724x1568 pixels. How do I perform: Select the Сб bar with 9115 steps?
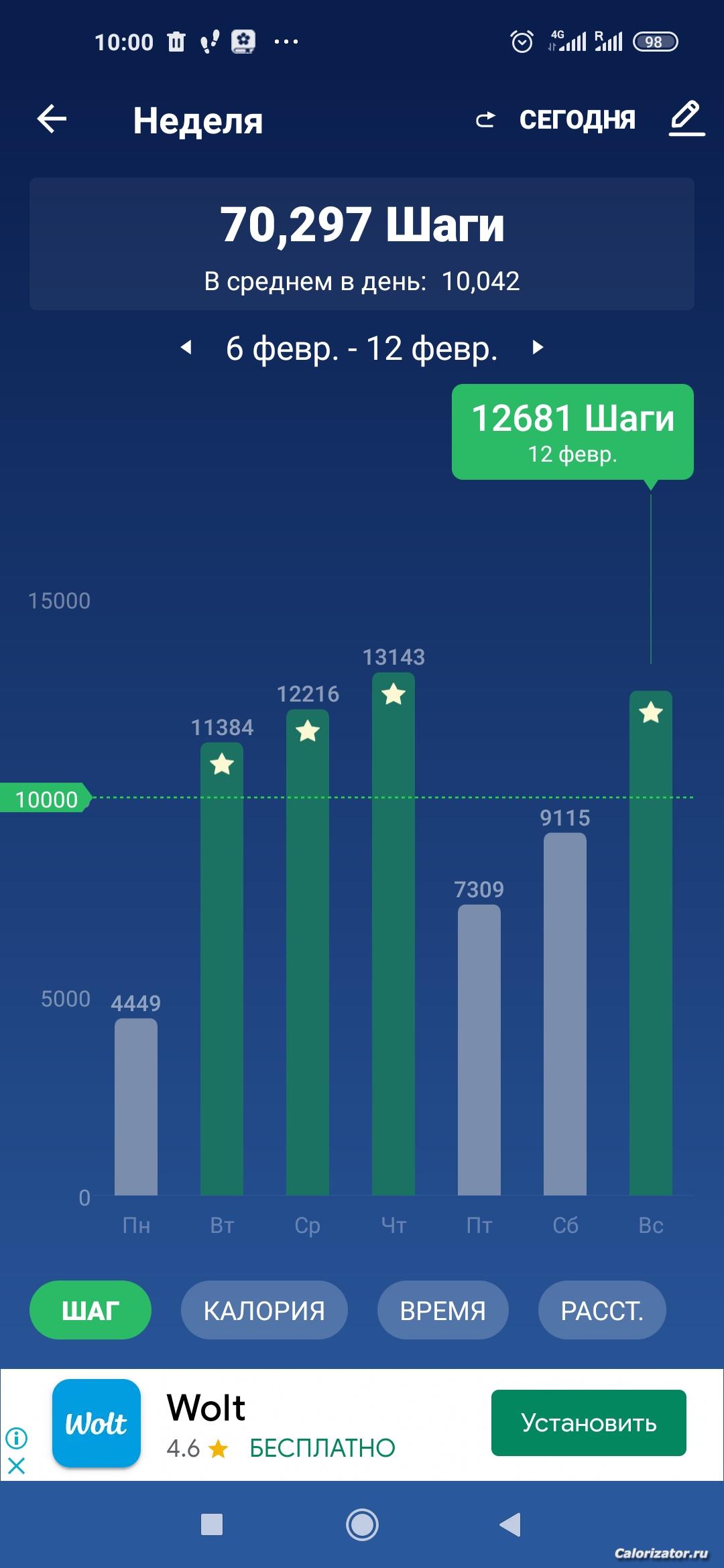[x=565, y=1014]
